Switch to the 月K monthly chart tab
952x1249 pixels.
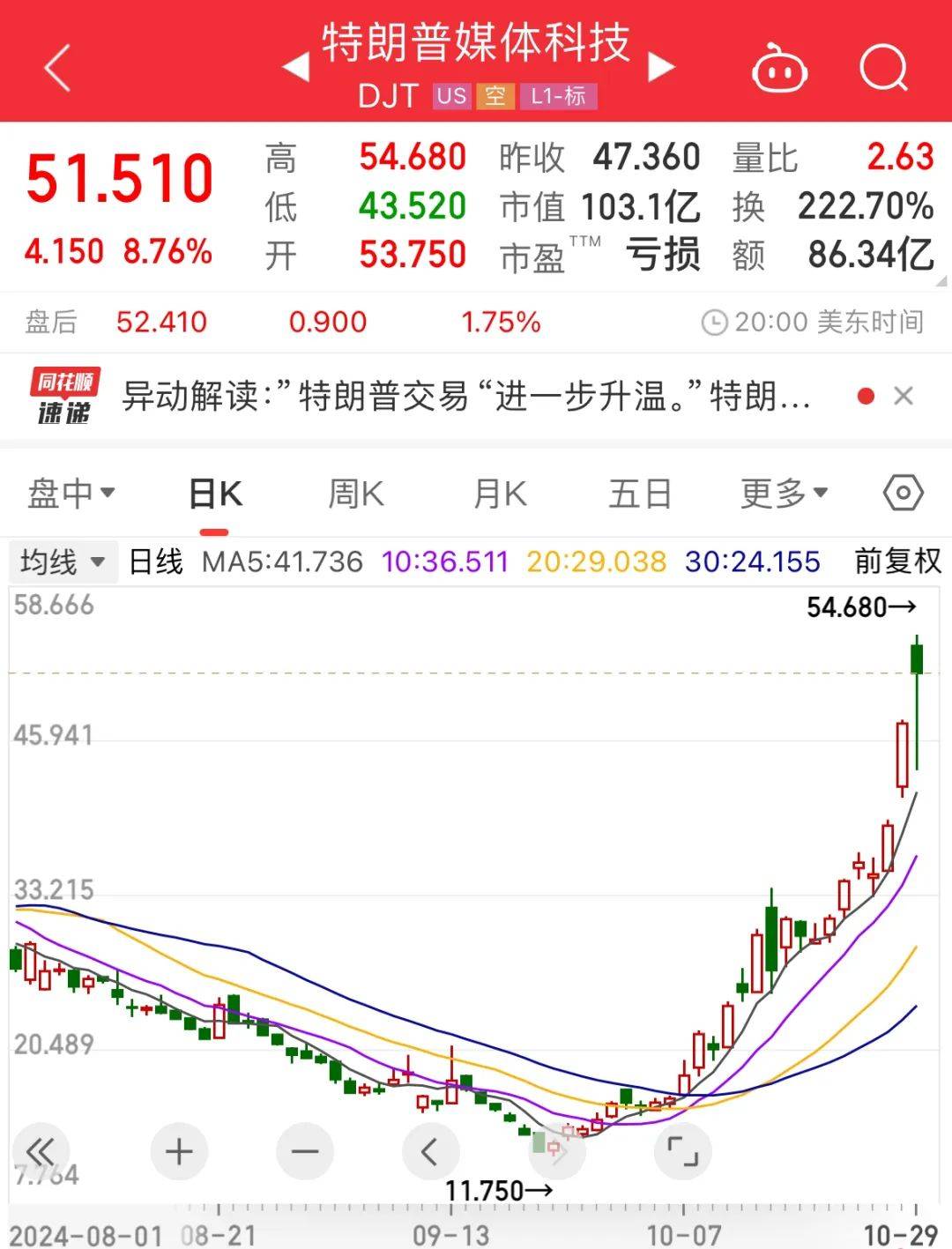coord(498,494)
